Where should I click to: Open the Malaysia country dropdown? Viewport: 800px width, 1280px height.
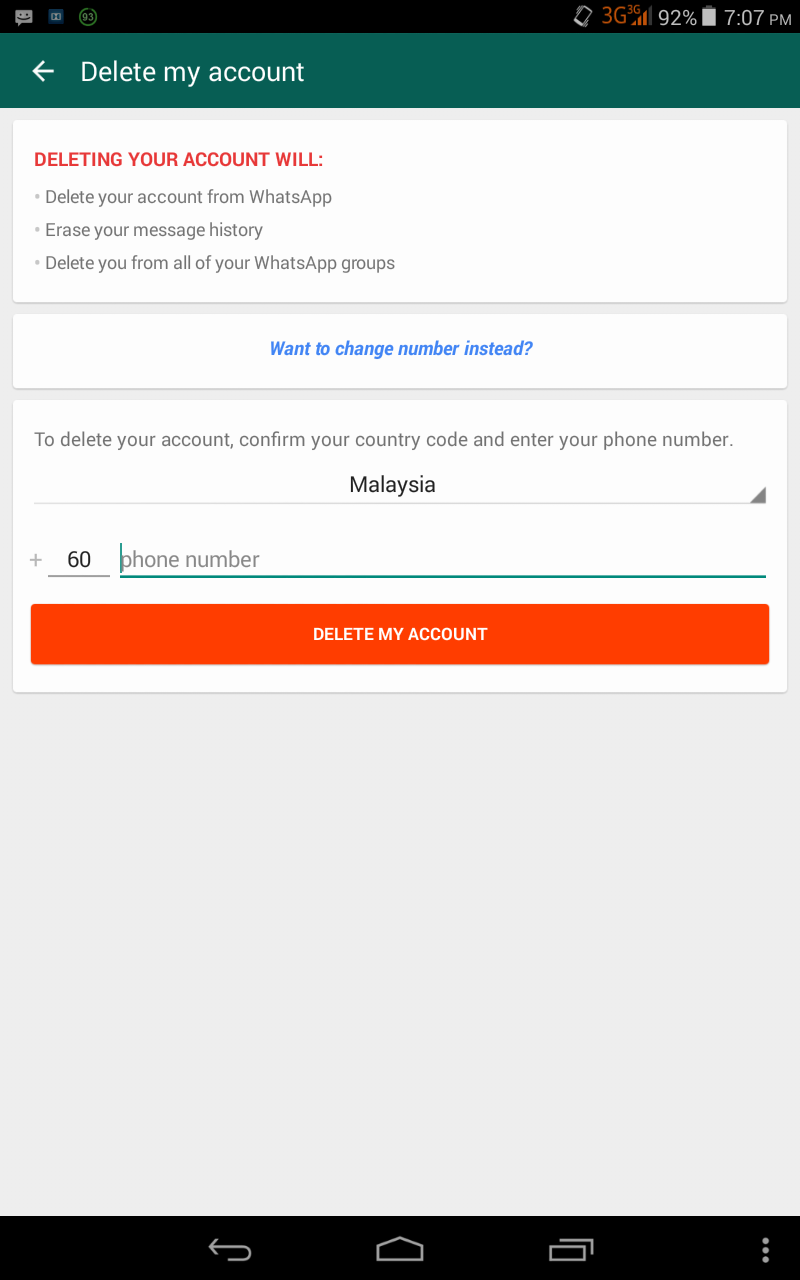click(400, 485)
